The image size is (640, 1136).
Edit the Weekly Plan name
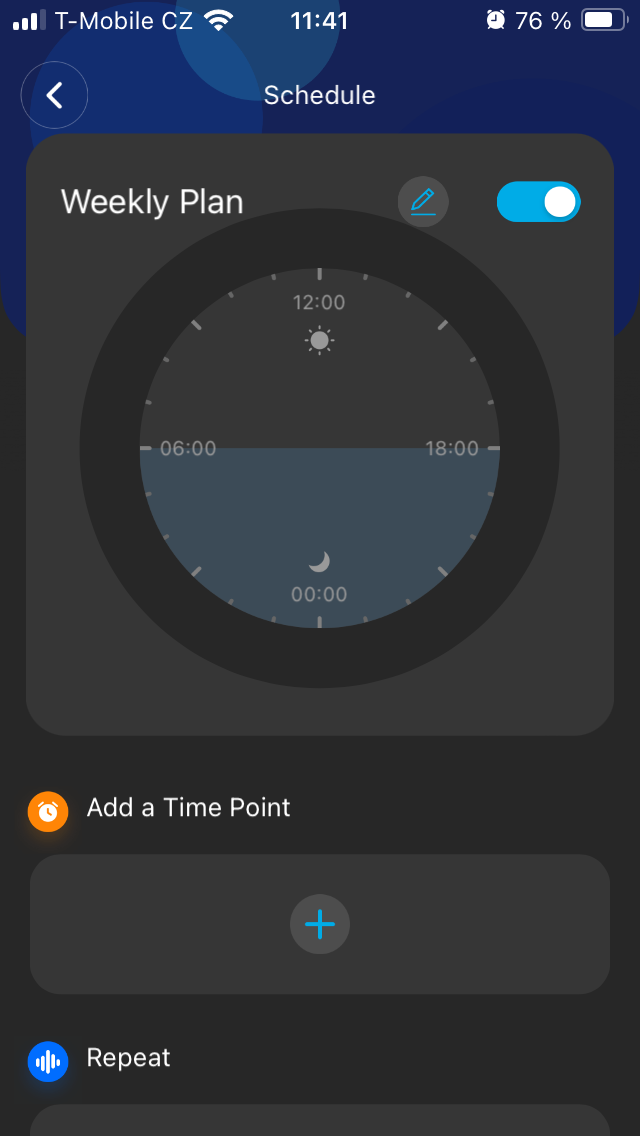(x=423, y=202)
